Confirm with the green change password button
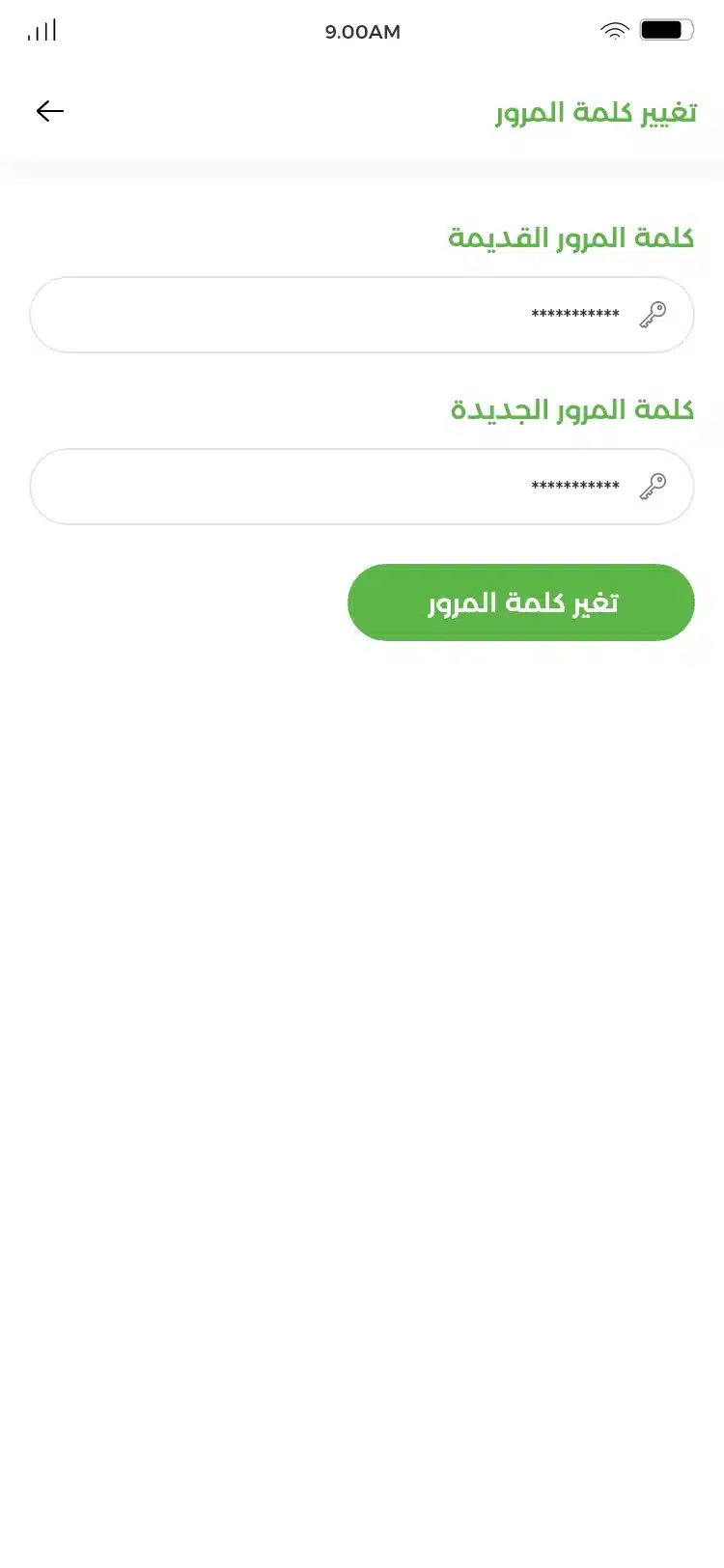 click(520, 602)
